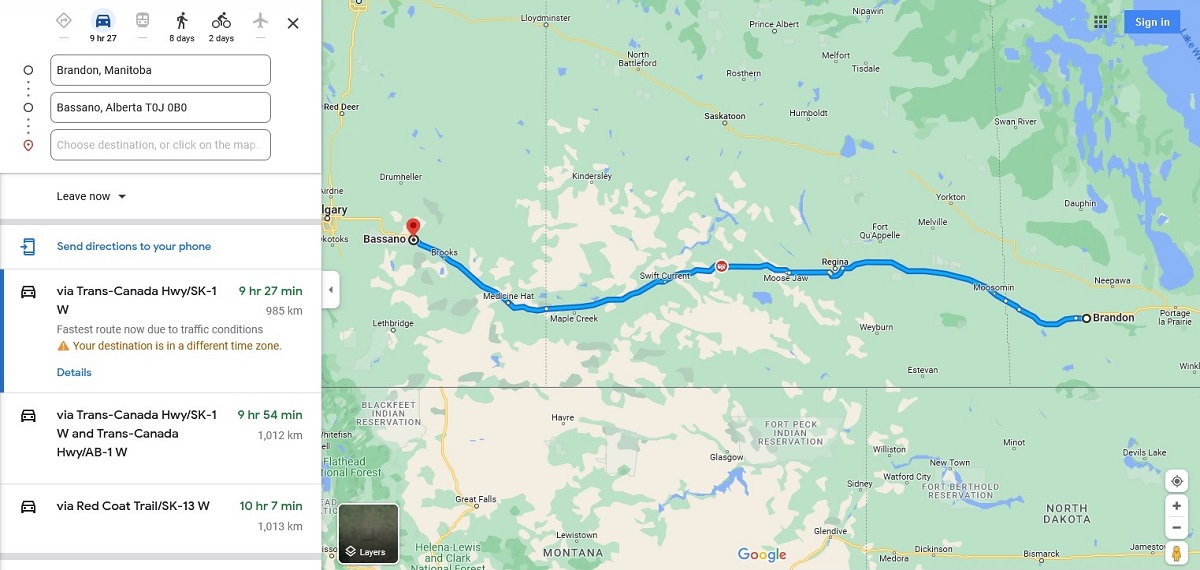Tap the Sign in button
This screenshot has width=1200, height=570.
click(x=1152, y=22)
